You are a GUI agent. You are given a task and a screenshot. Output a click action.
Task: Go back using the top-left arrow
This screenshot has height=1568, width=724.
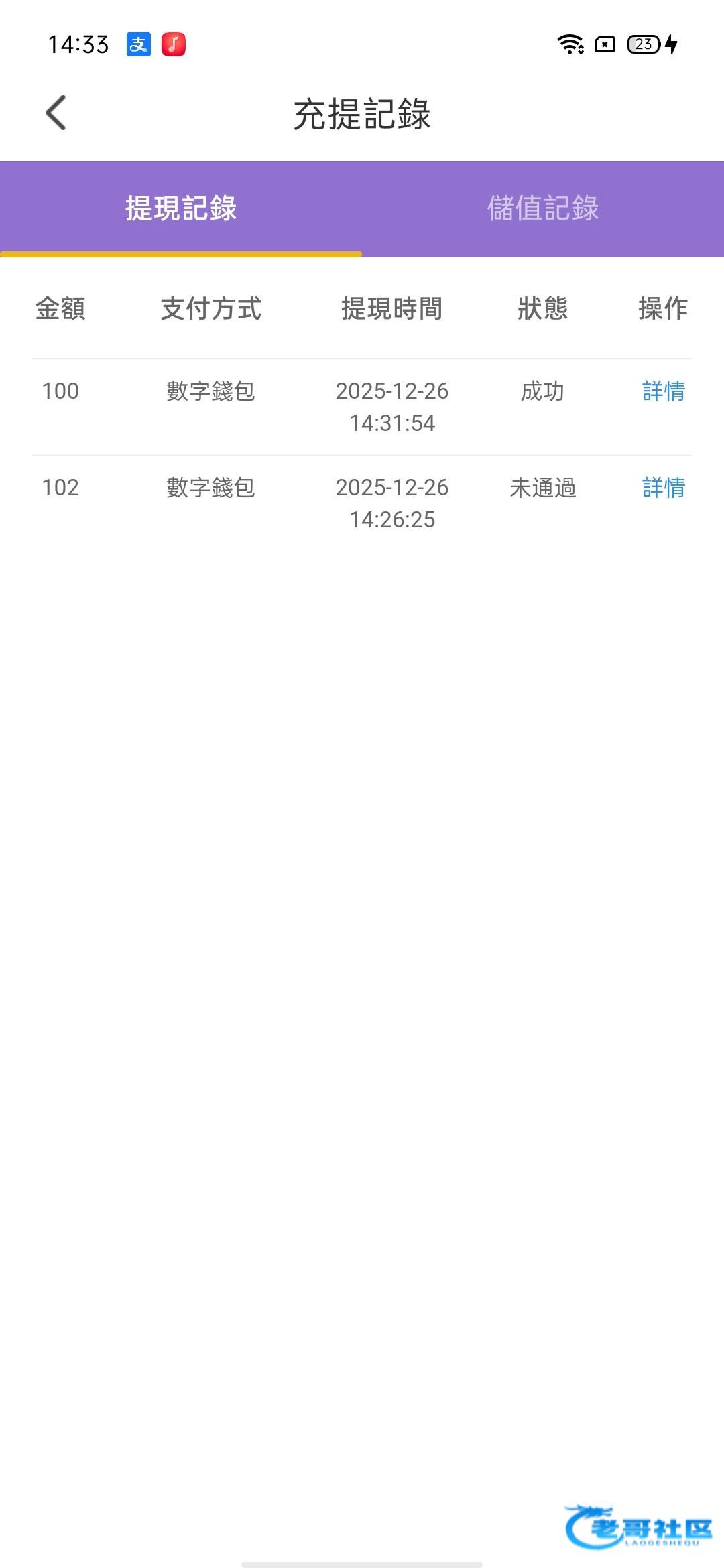tap(56, 113)
